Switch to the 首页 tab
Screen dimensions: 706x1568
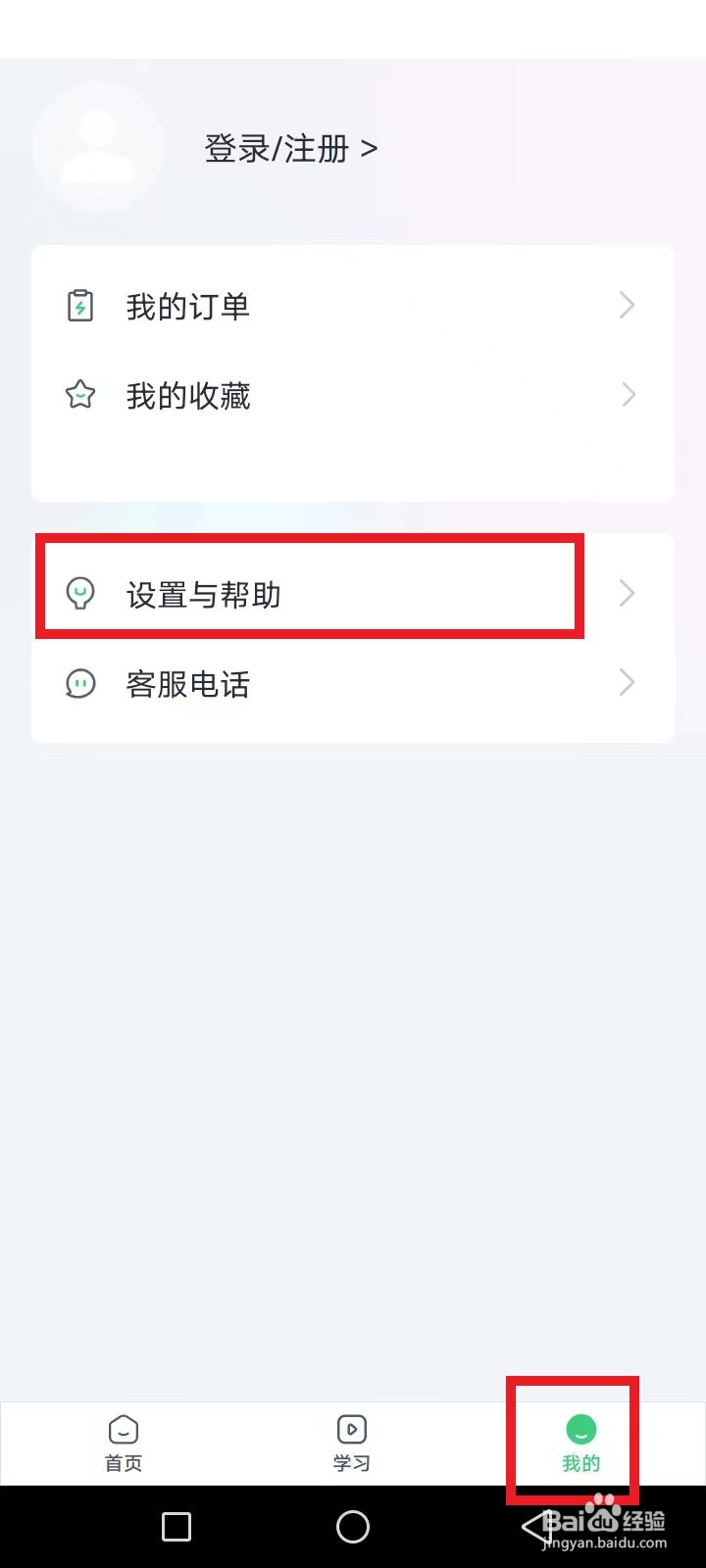tap(123, 1443)
